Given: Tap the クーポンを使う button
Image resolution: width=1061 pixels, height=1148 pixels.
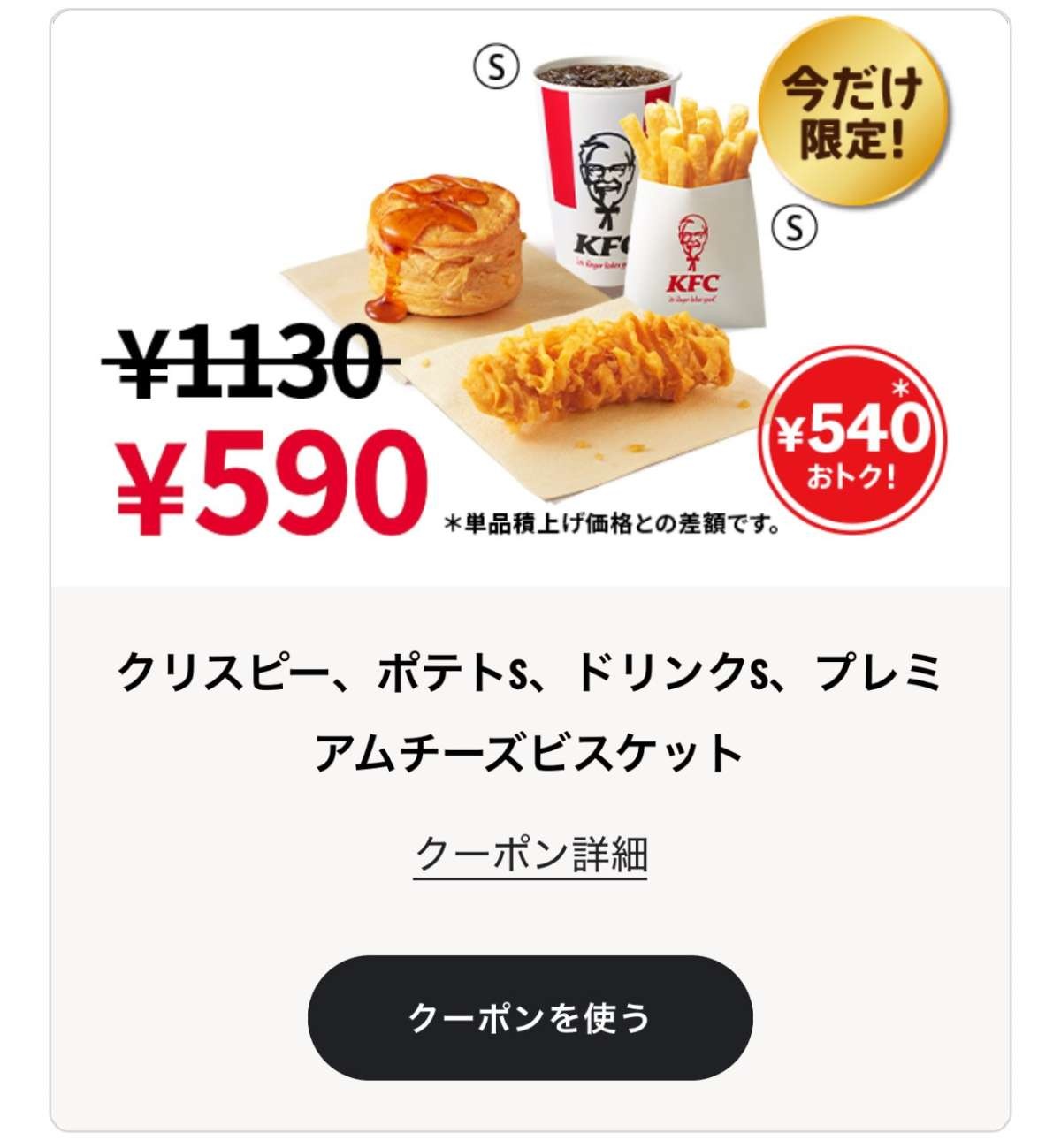Looking at the screenshot, I should [x=530, y=1017].
